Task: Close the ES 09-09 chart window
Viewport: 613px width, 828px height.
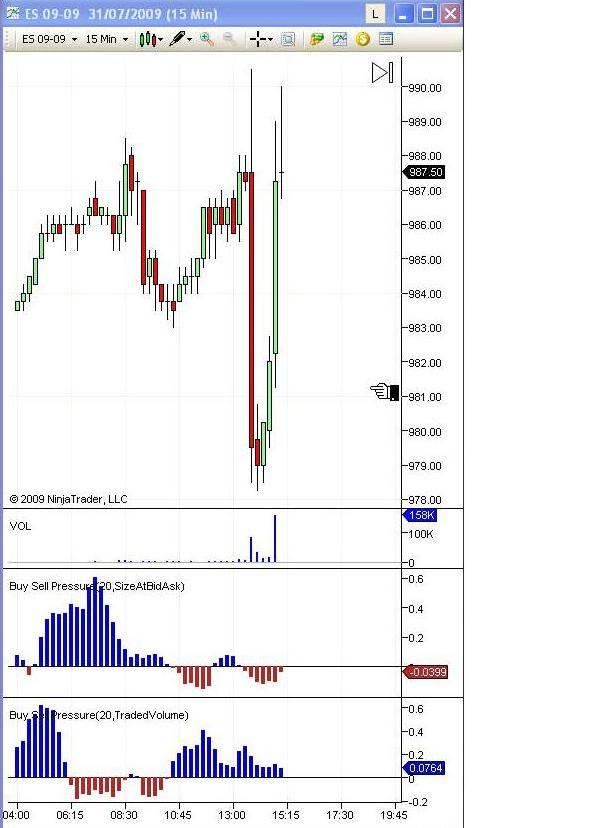Action: (x=451, y=14)
